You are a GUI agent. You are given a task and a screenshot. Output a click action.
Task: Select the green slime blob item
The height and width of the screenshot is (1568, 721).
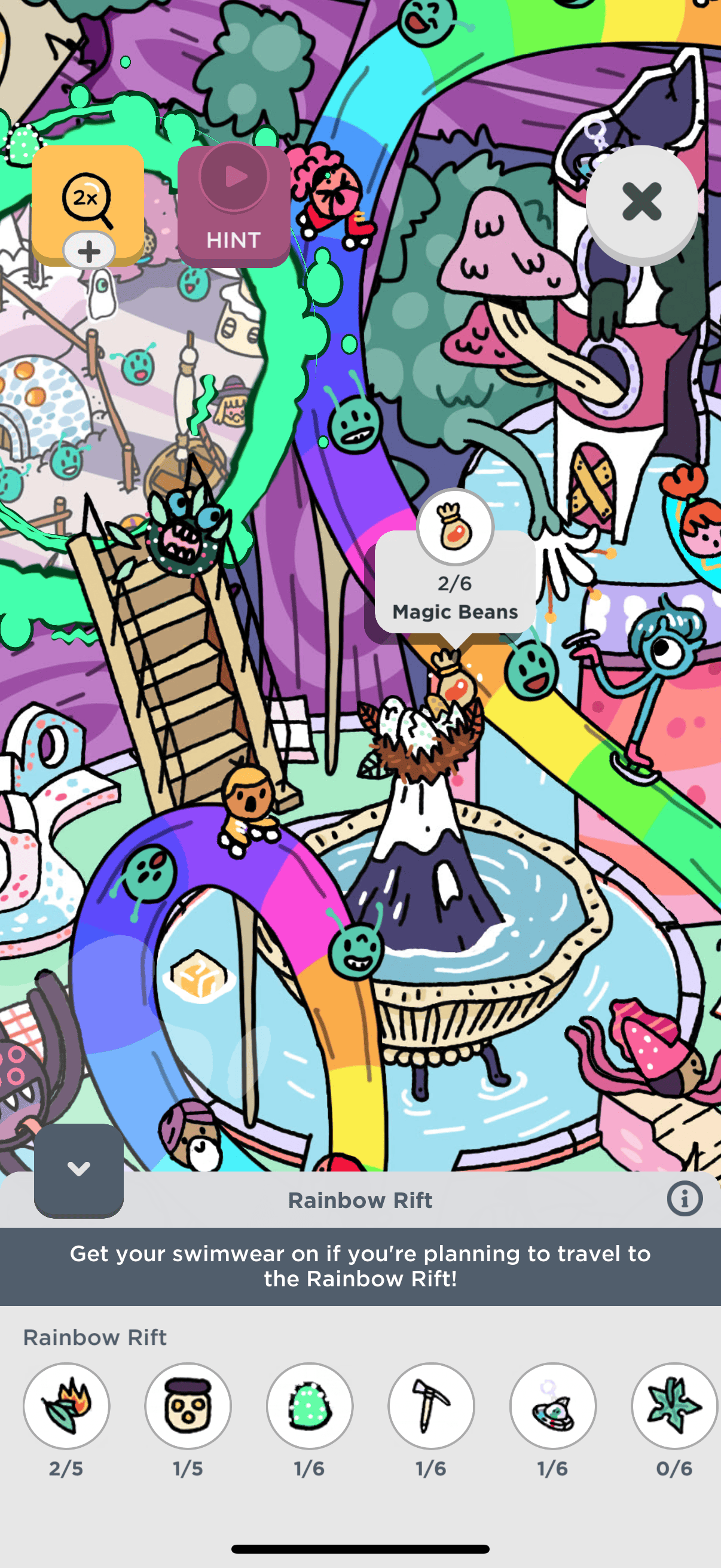pos(310,1405)
